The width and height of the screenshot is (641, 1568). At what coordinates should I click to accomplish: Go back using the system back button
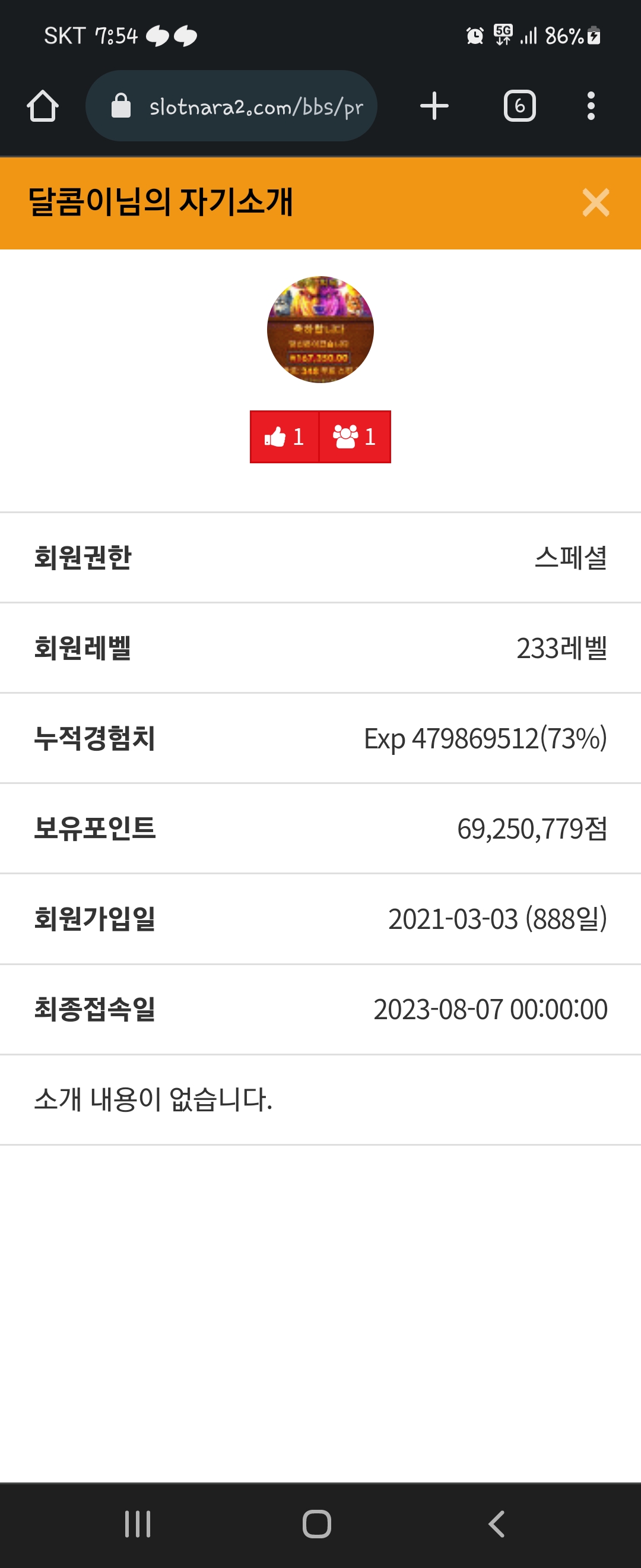496,1523
